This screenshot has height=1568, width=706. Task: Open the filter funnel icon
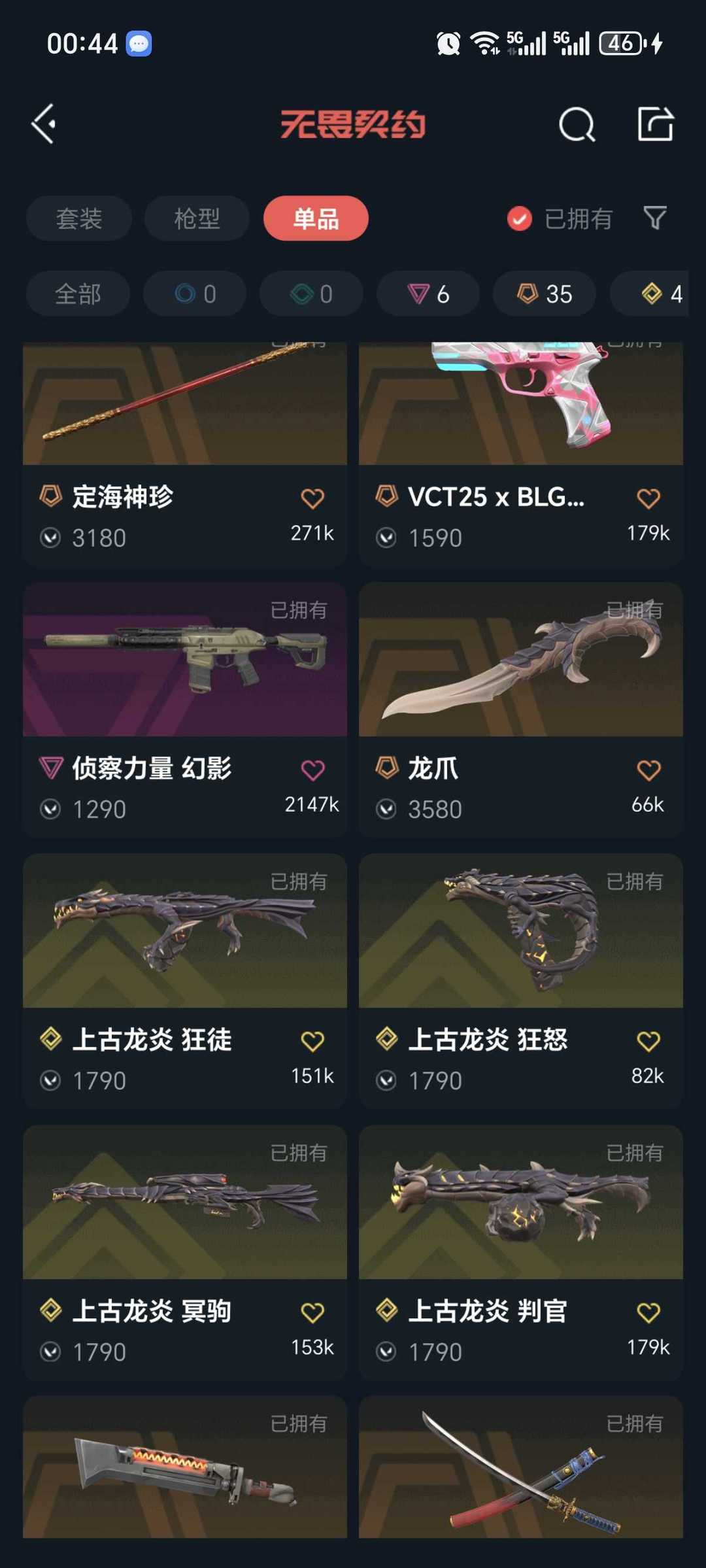click(x=654, y=218)
